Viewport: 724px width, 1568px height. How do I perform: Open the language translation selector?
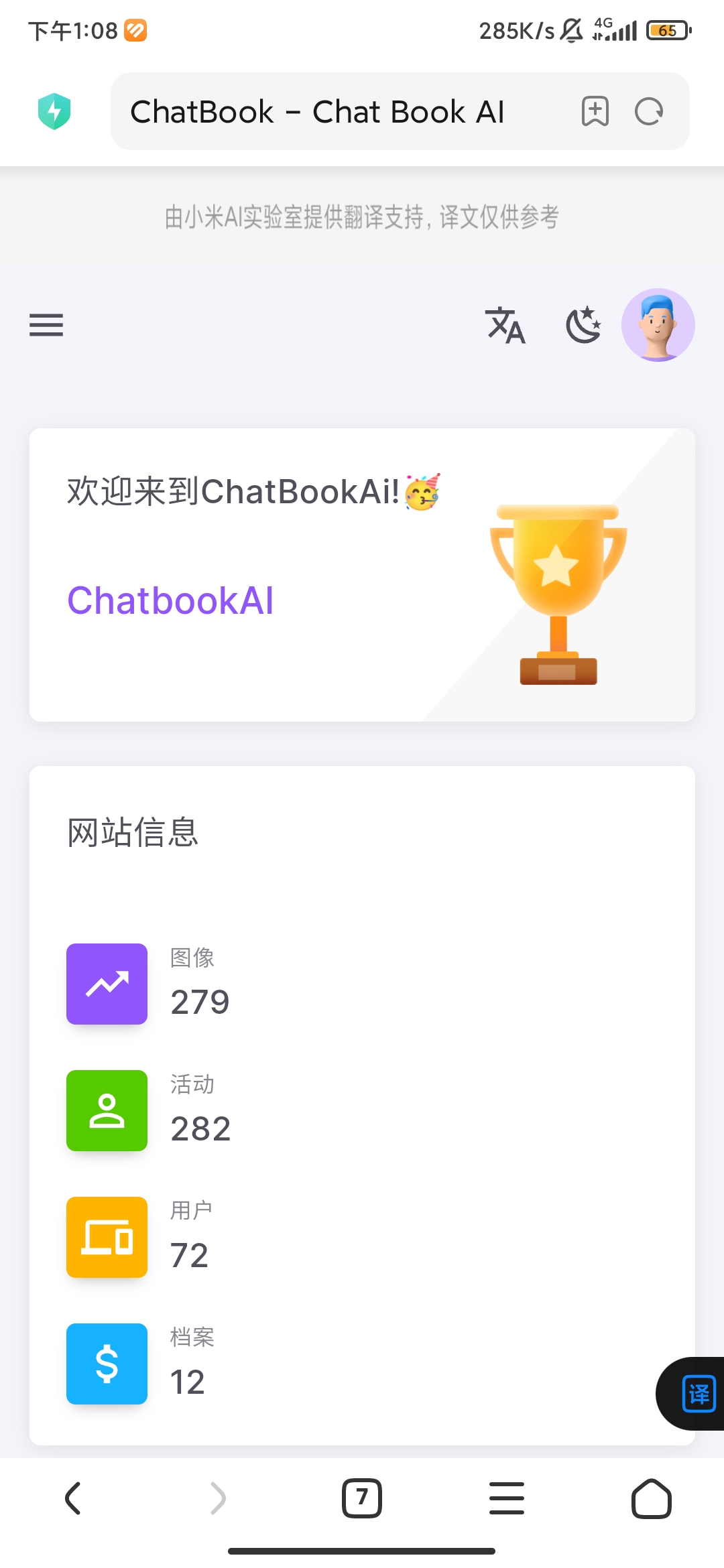point(505,325)
